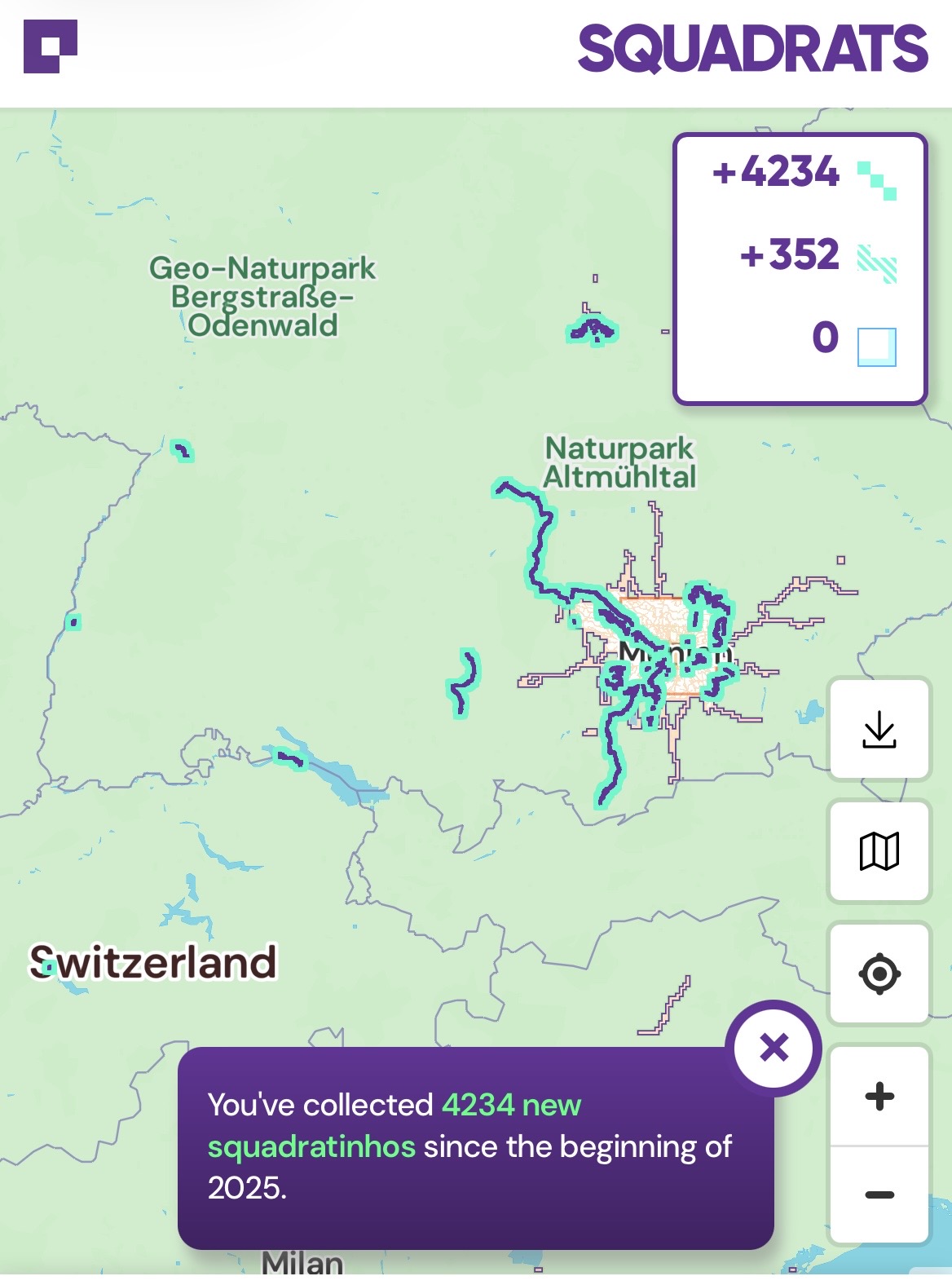
Task: Zoom out with the minus button
Action: 879,1195
